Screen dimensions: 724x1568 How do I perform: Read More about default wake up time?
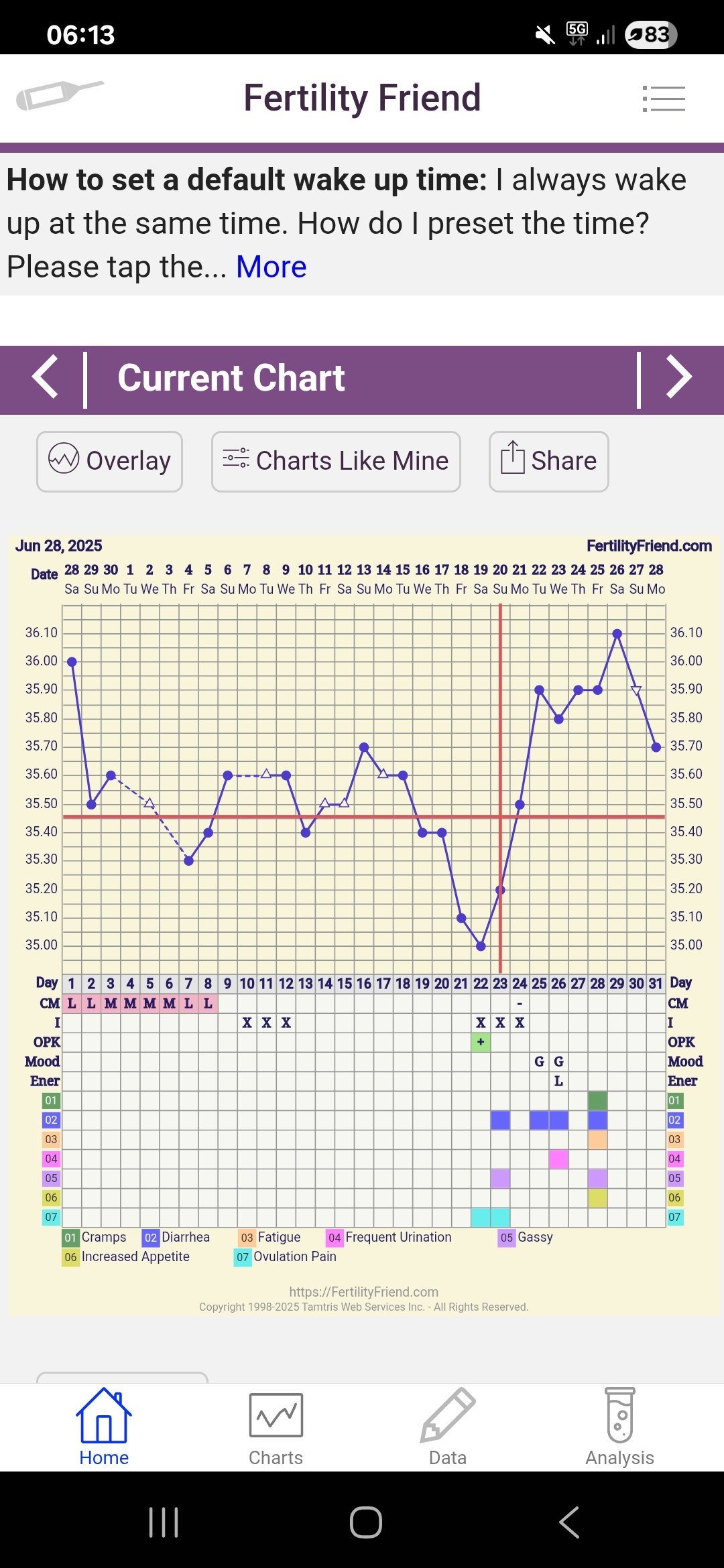271,267
